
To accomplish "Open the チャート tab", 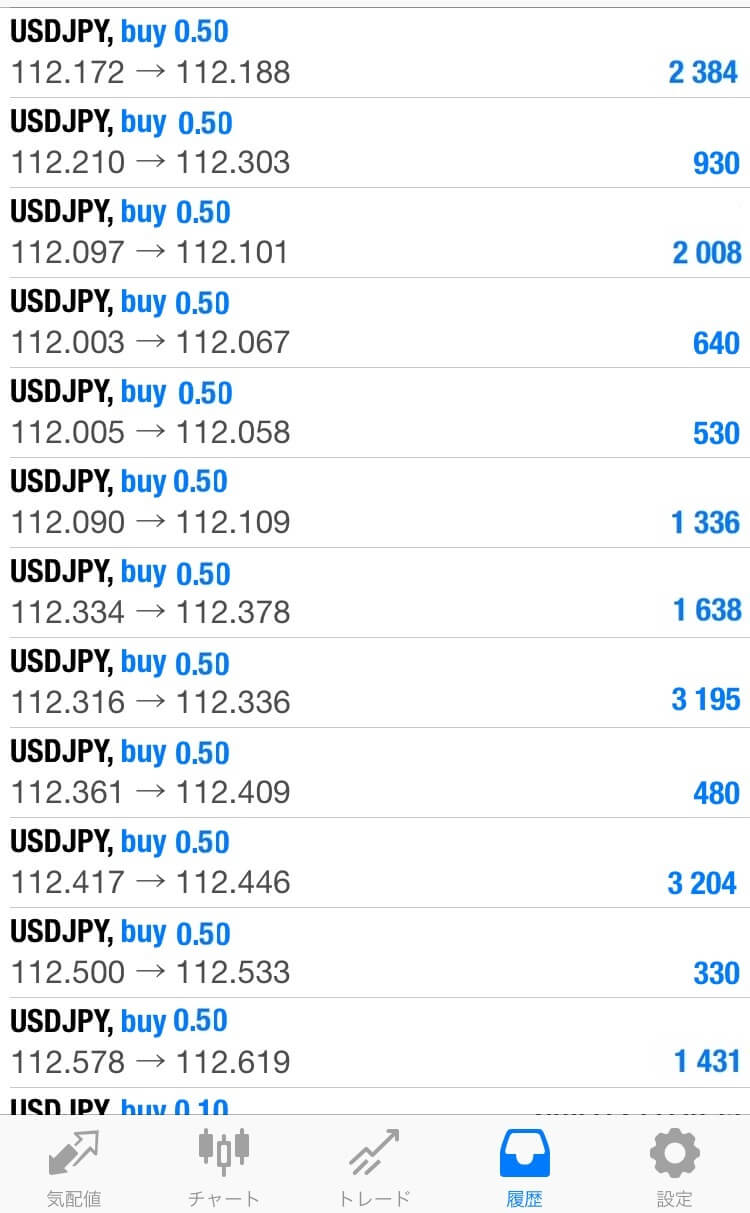I will 223,1166.
